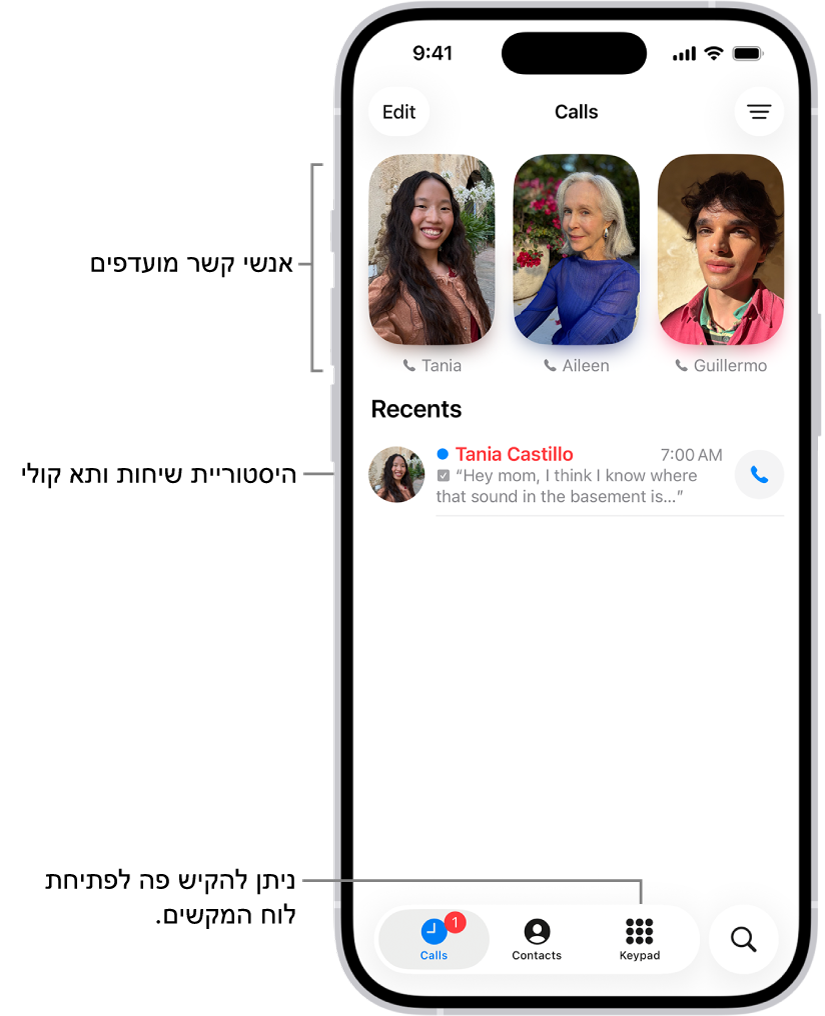Tap the Edit button

(399, 112)
